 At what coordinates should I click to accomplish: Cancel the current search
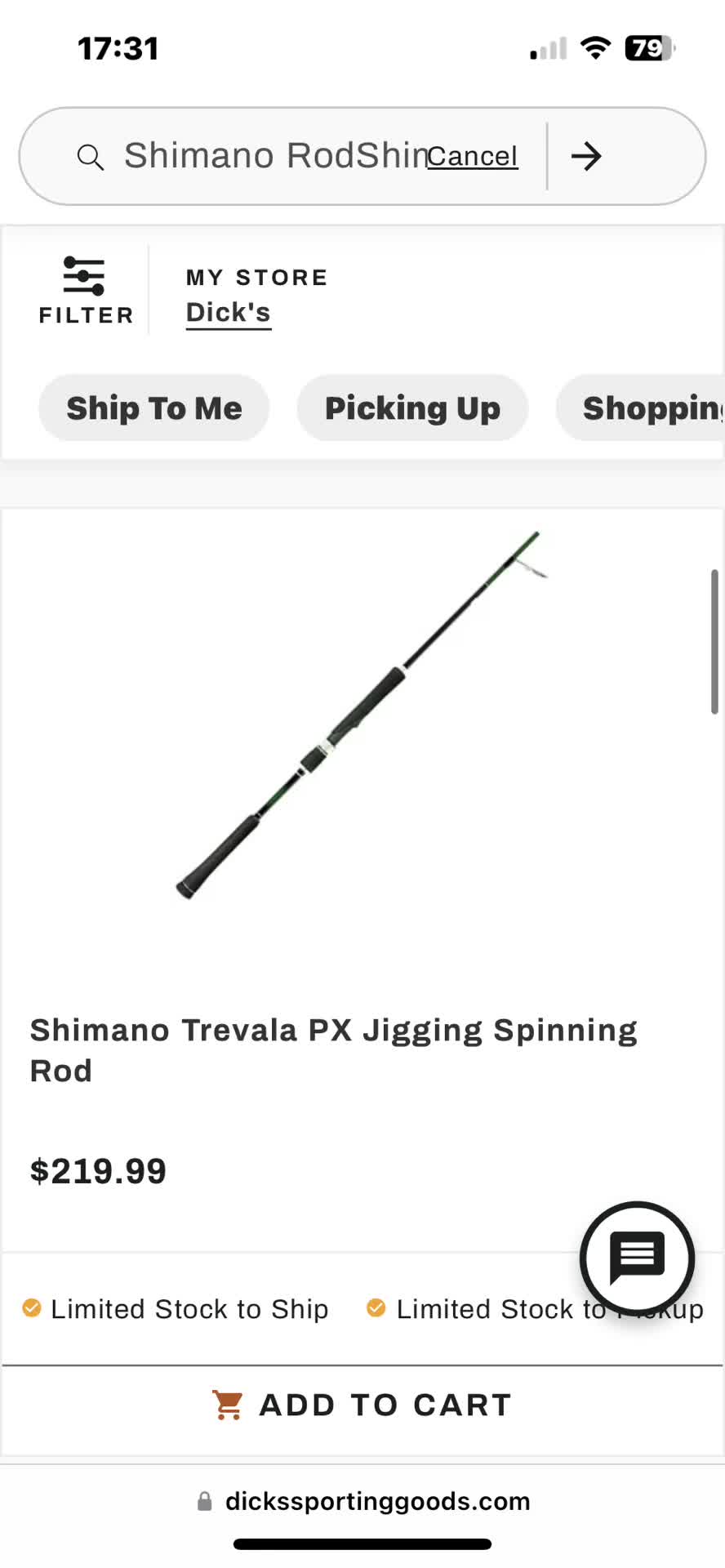point(472,156)
